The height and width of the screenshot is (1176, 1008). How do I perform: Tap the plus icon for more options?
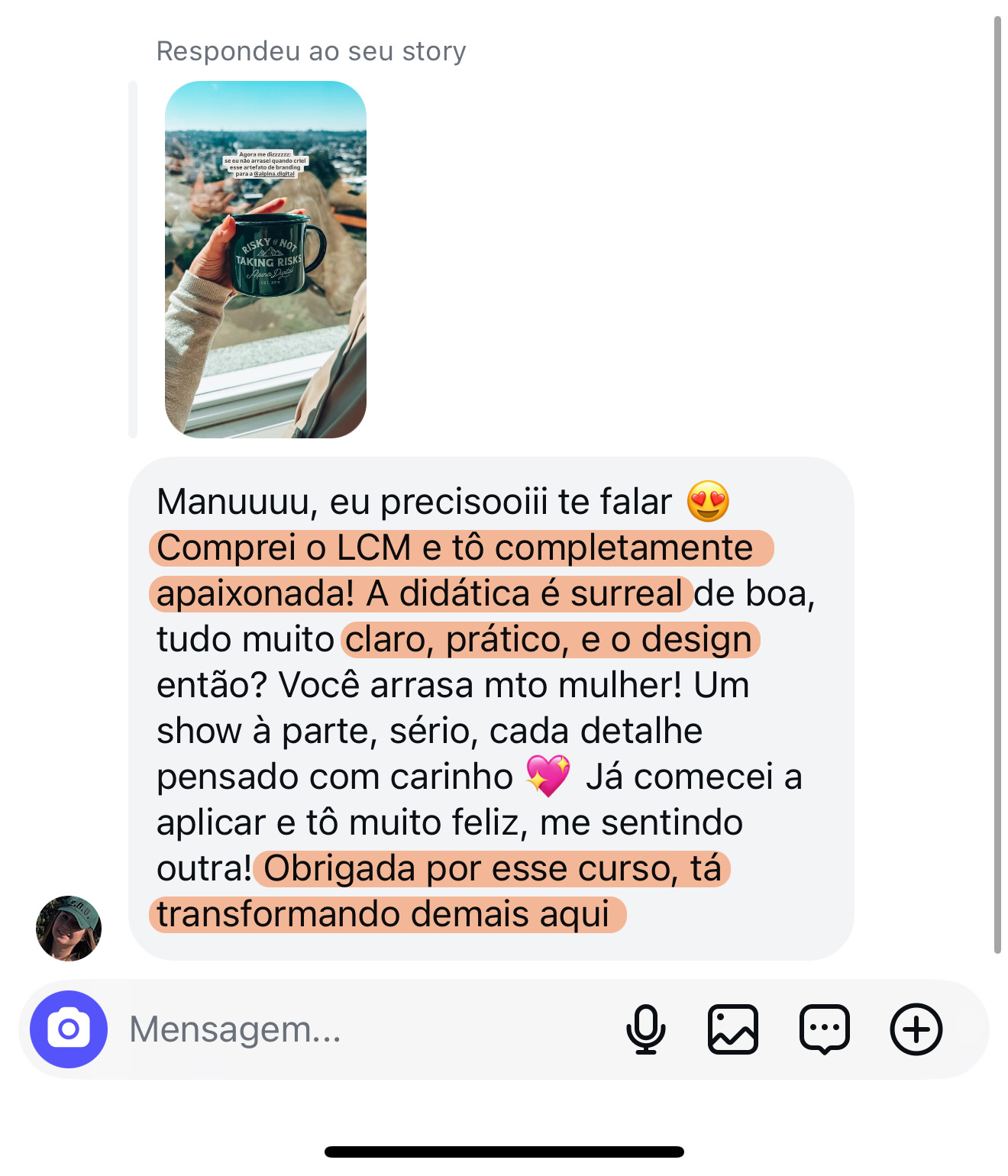click(916, 1029)
